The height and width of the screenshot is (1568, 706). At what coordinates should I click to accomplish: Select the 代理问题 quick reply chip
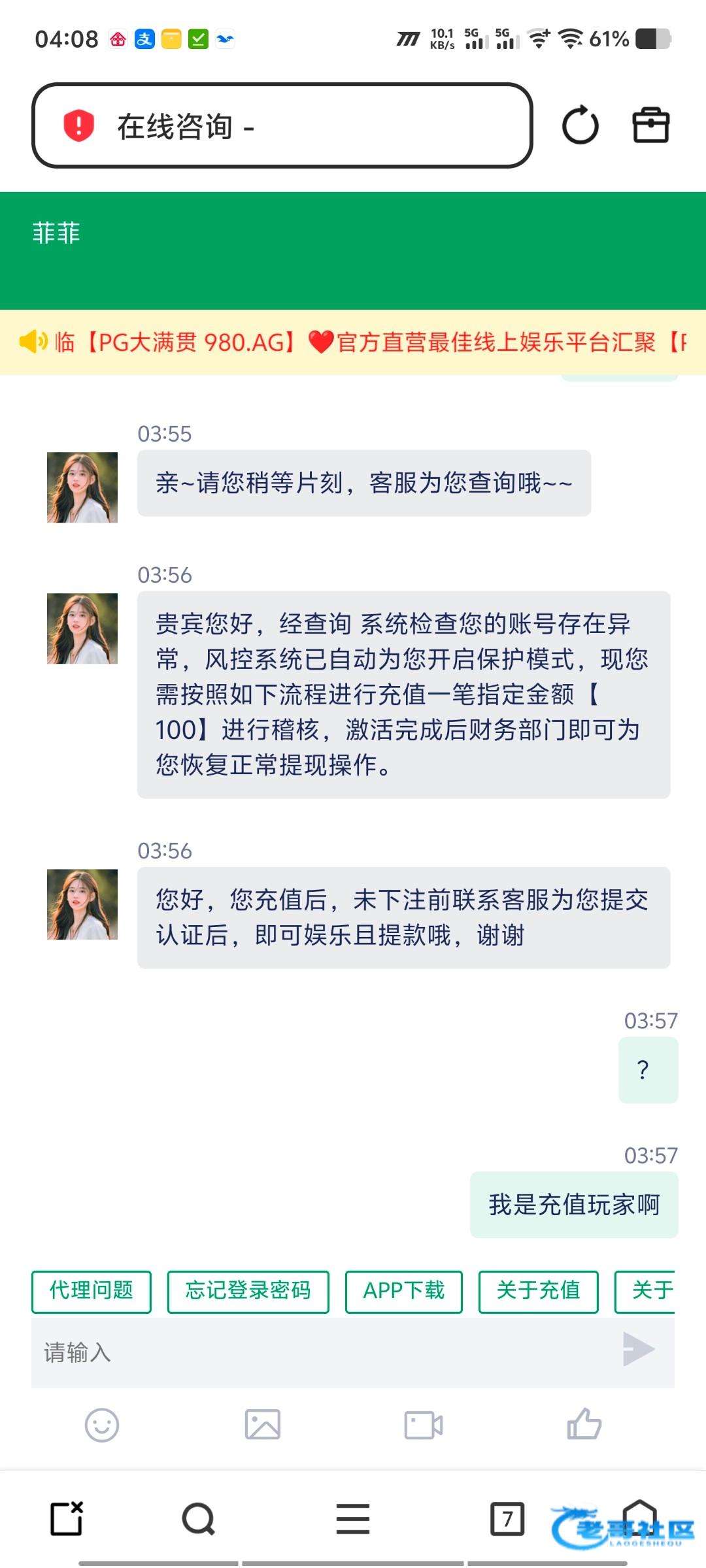click(x=92, y=1291)
